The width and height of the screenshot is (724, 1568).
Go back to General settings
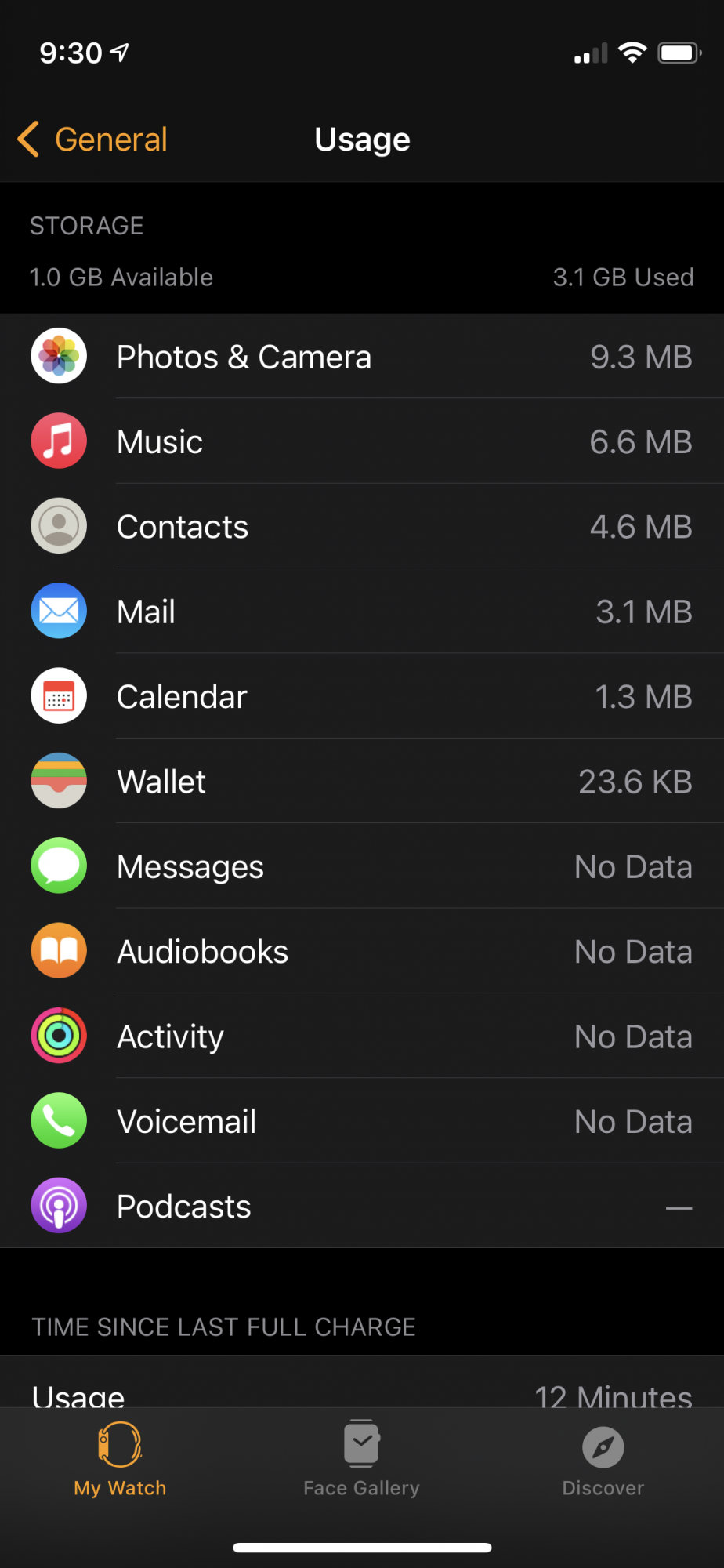pos(94,140)
